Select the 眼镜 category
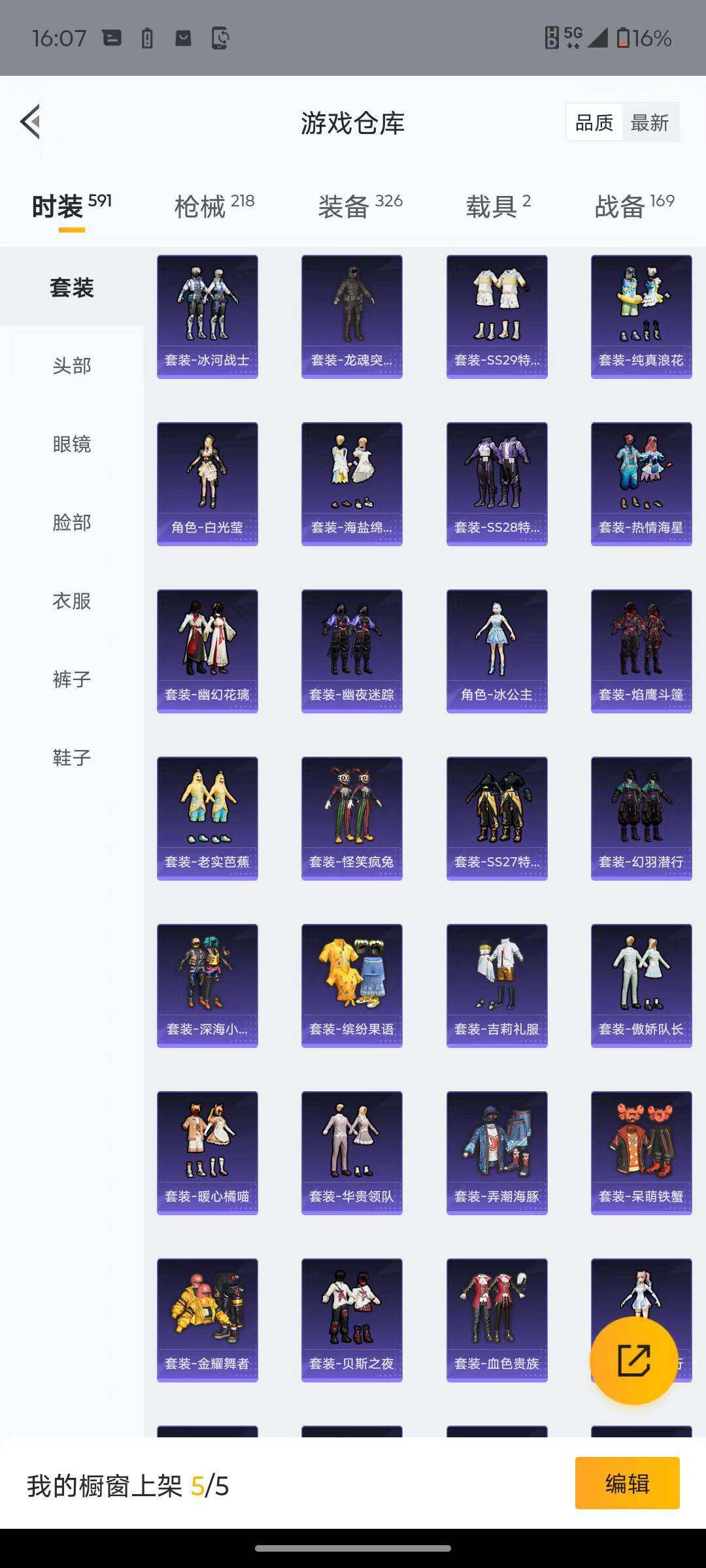This screenshot has height=1568, width=706. click(72, 444)
